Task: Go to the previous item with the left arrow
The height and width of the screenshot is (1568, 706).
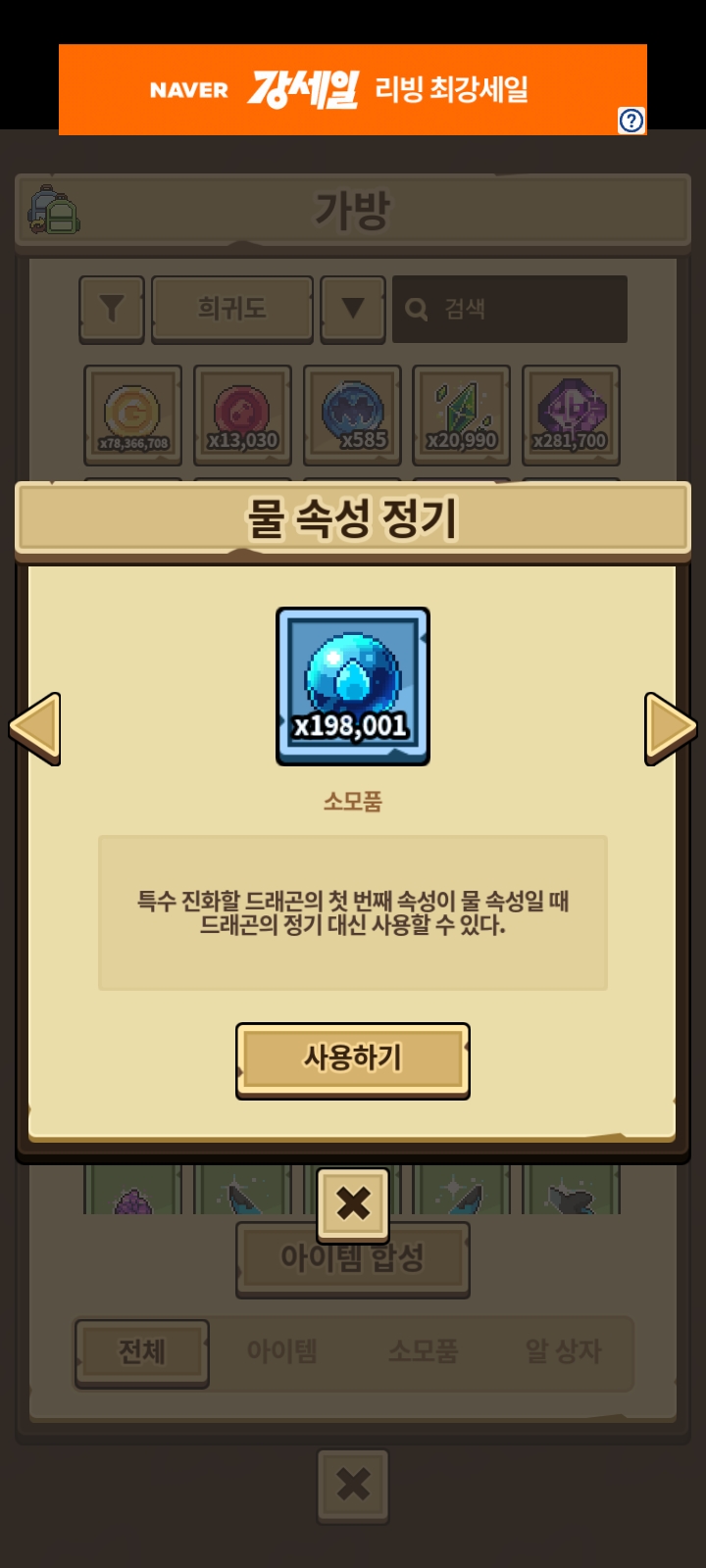Action: pos(36,728)
